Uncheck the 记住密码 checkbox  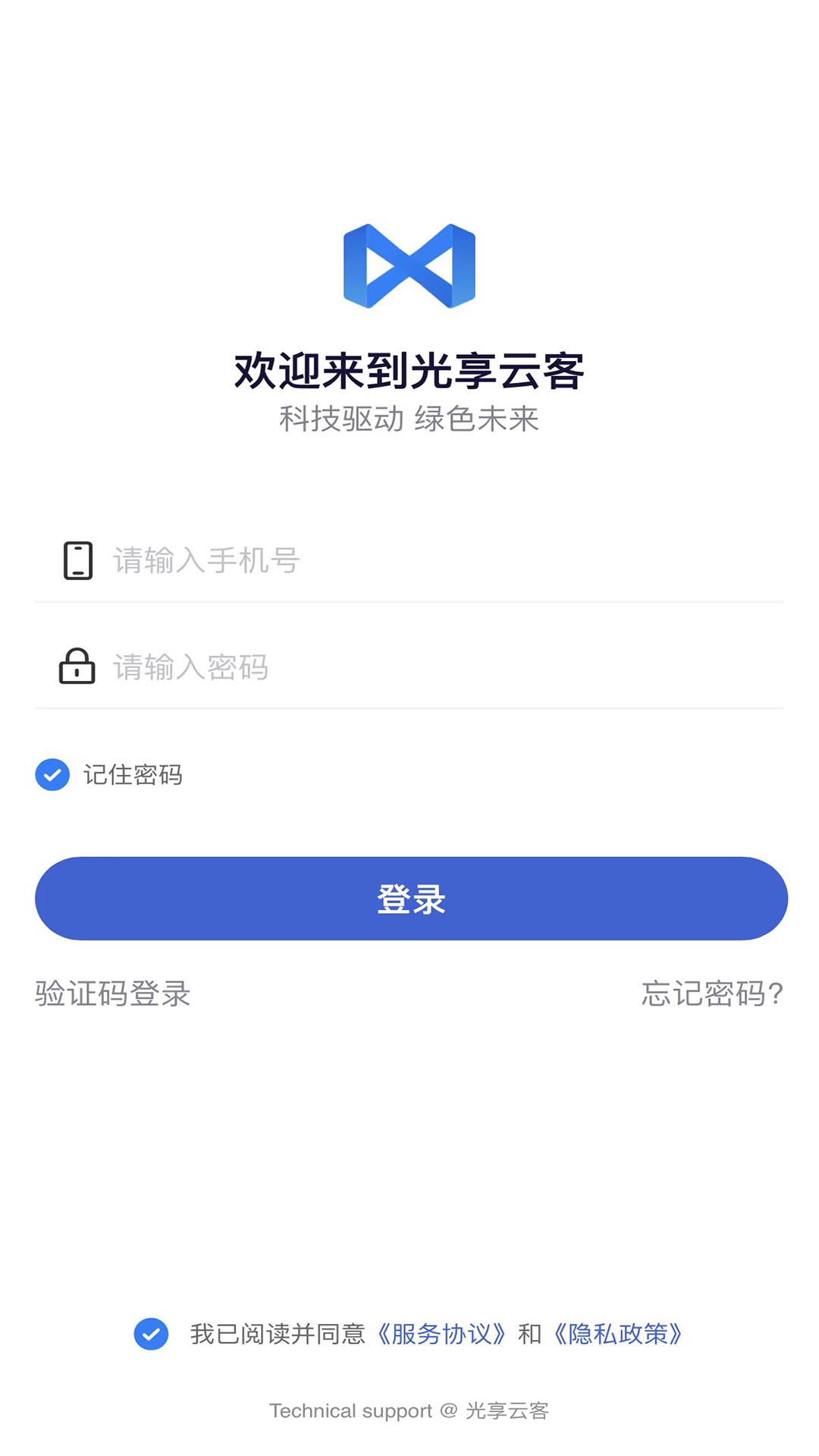coord(52,774)
